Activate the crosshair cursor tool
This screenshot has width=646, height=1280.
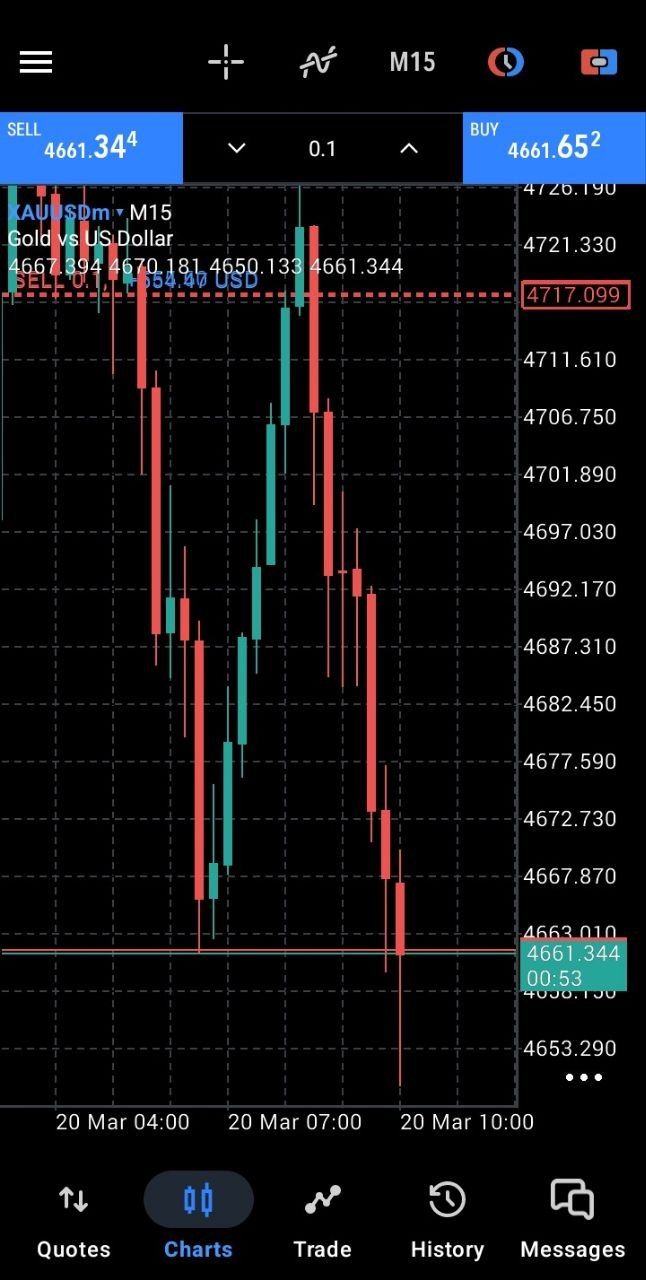tap(226, 62)
